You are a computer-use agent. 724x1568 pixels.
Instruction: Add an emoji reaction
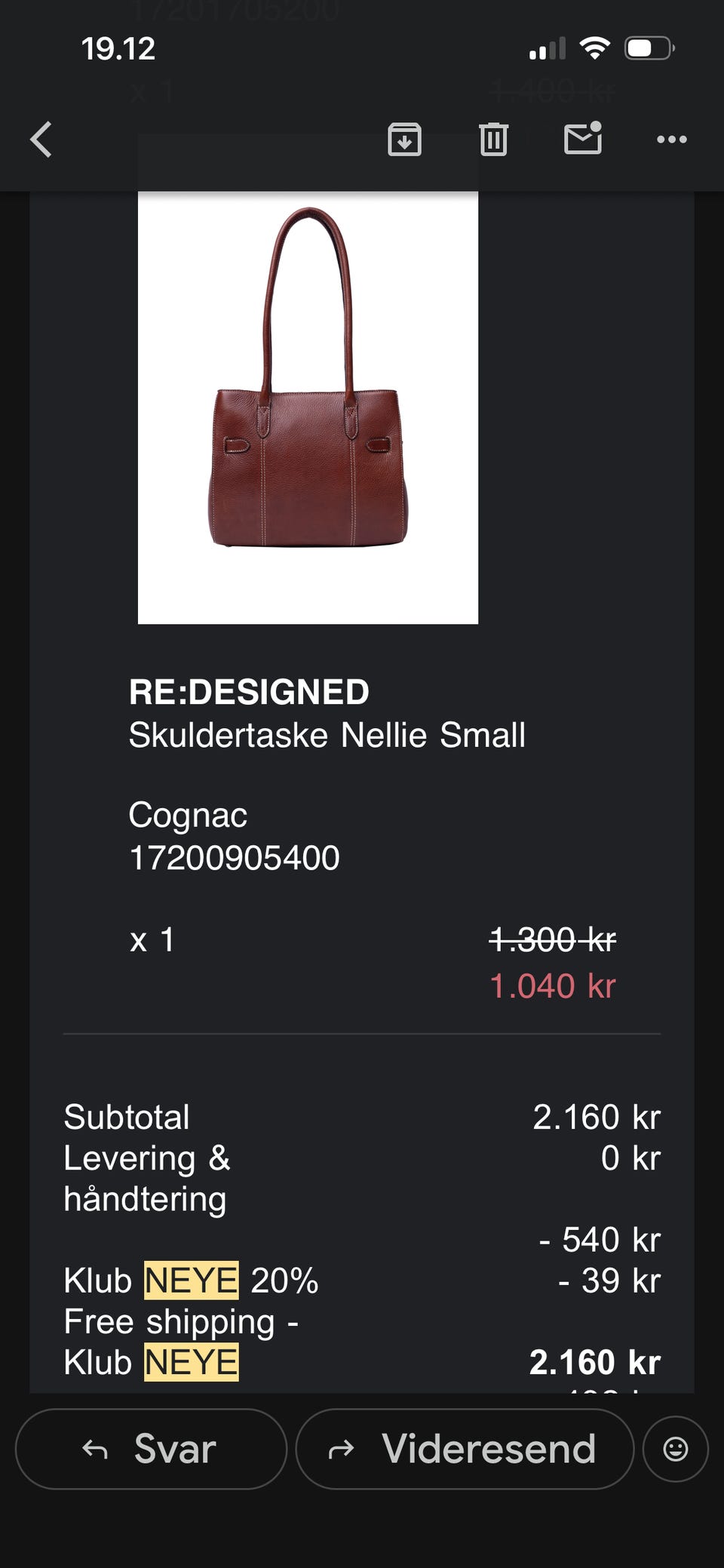coord(675,1449)
